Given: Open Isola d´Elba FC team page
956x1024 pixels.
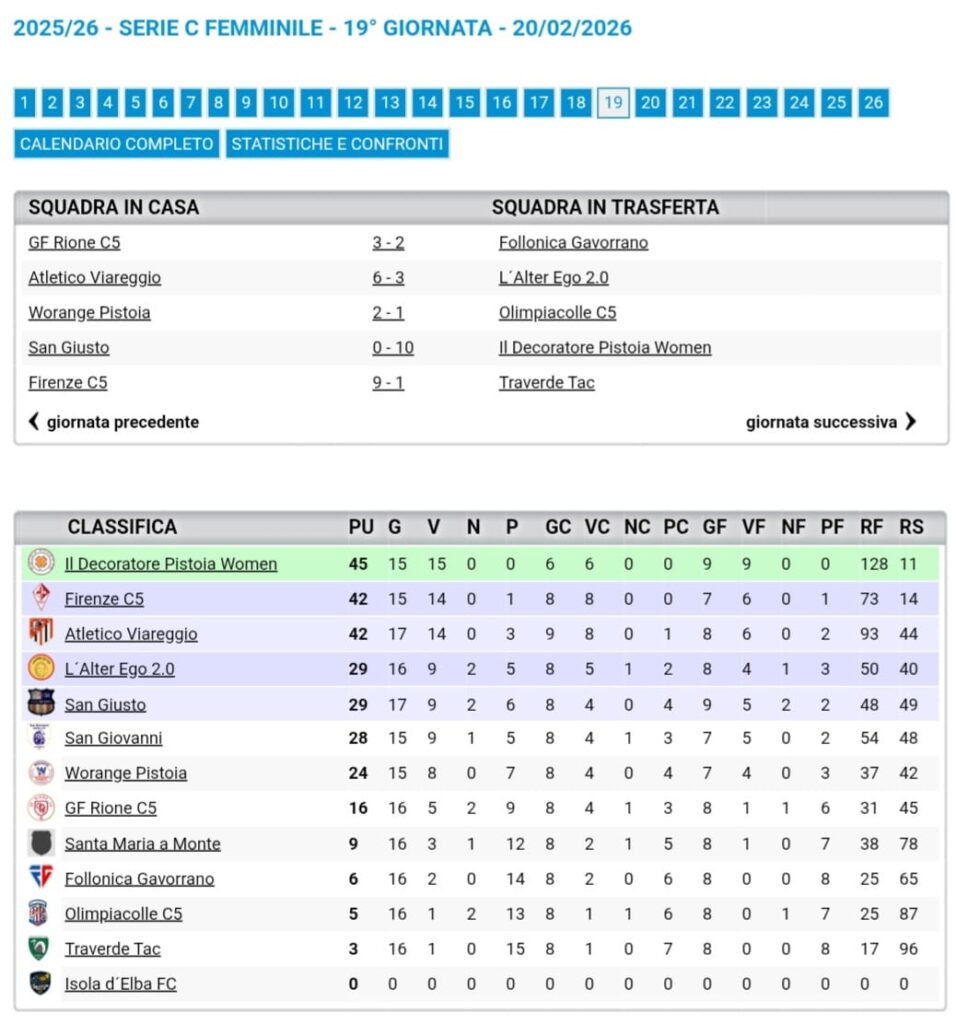Looking at the screenshot, I should [120, 984].
